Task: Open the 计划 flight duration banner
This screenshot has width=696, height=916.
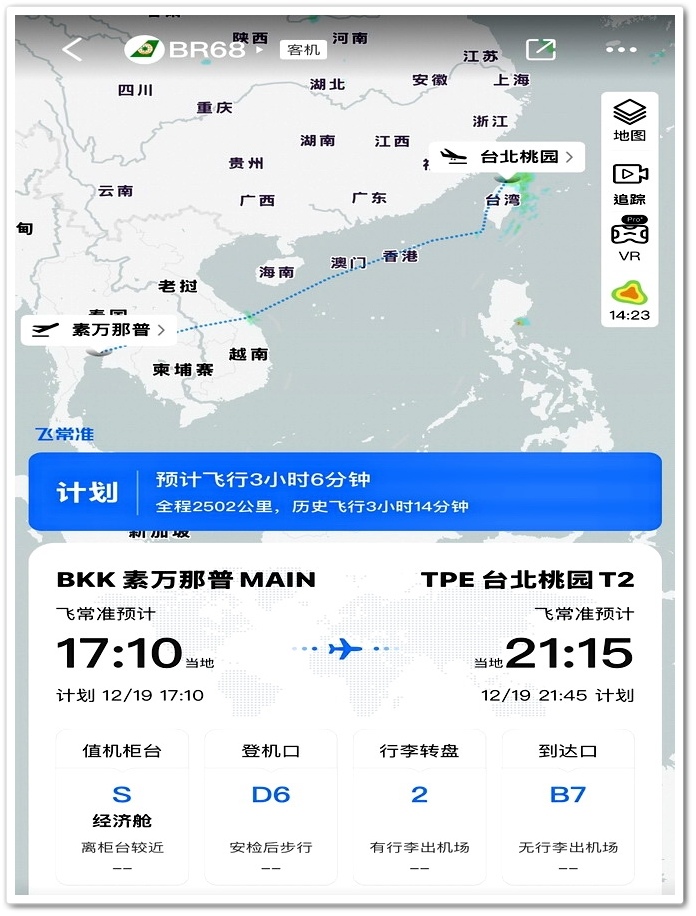Action: click(x=345, y=492)
